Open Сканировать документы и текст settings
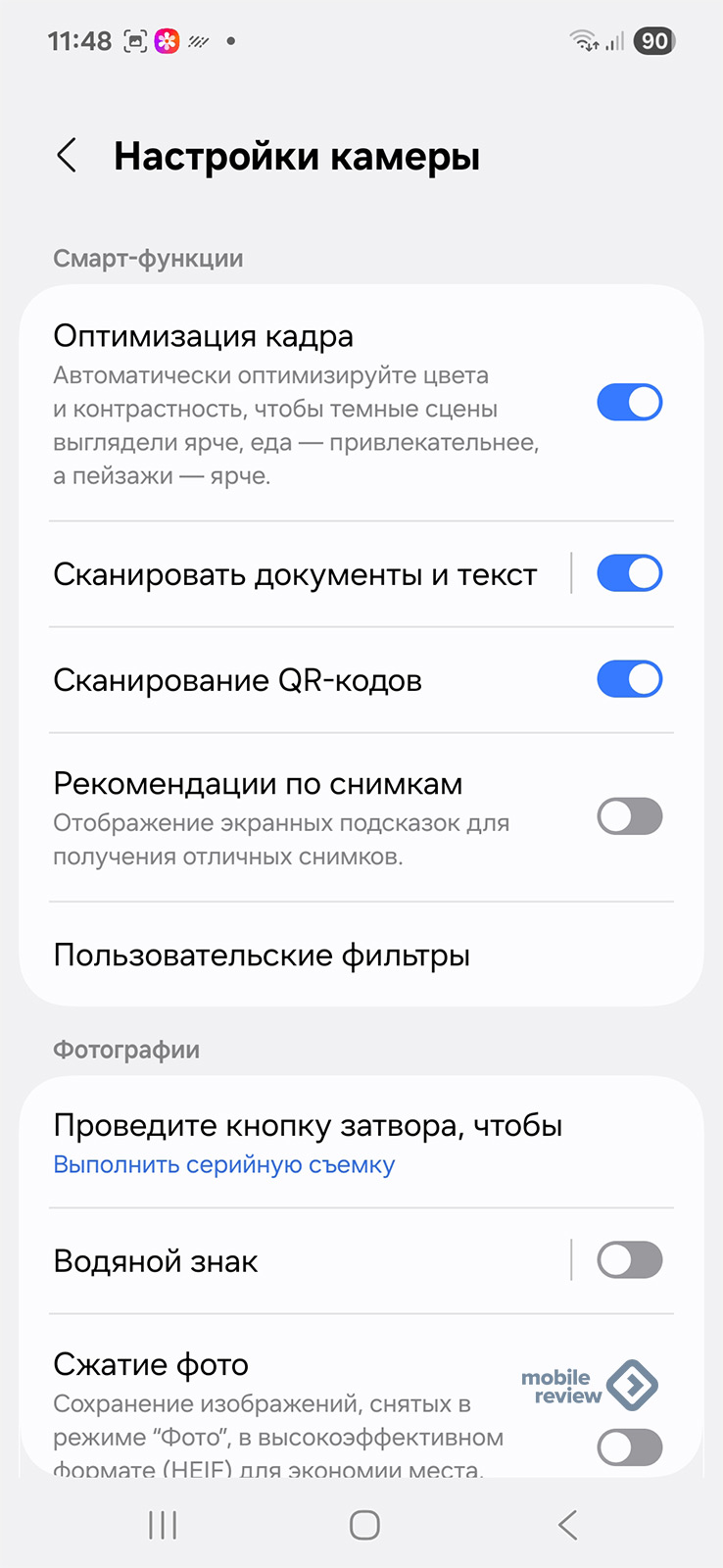 coord(294,574)
